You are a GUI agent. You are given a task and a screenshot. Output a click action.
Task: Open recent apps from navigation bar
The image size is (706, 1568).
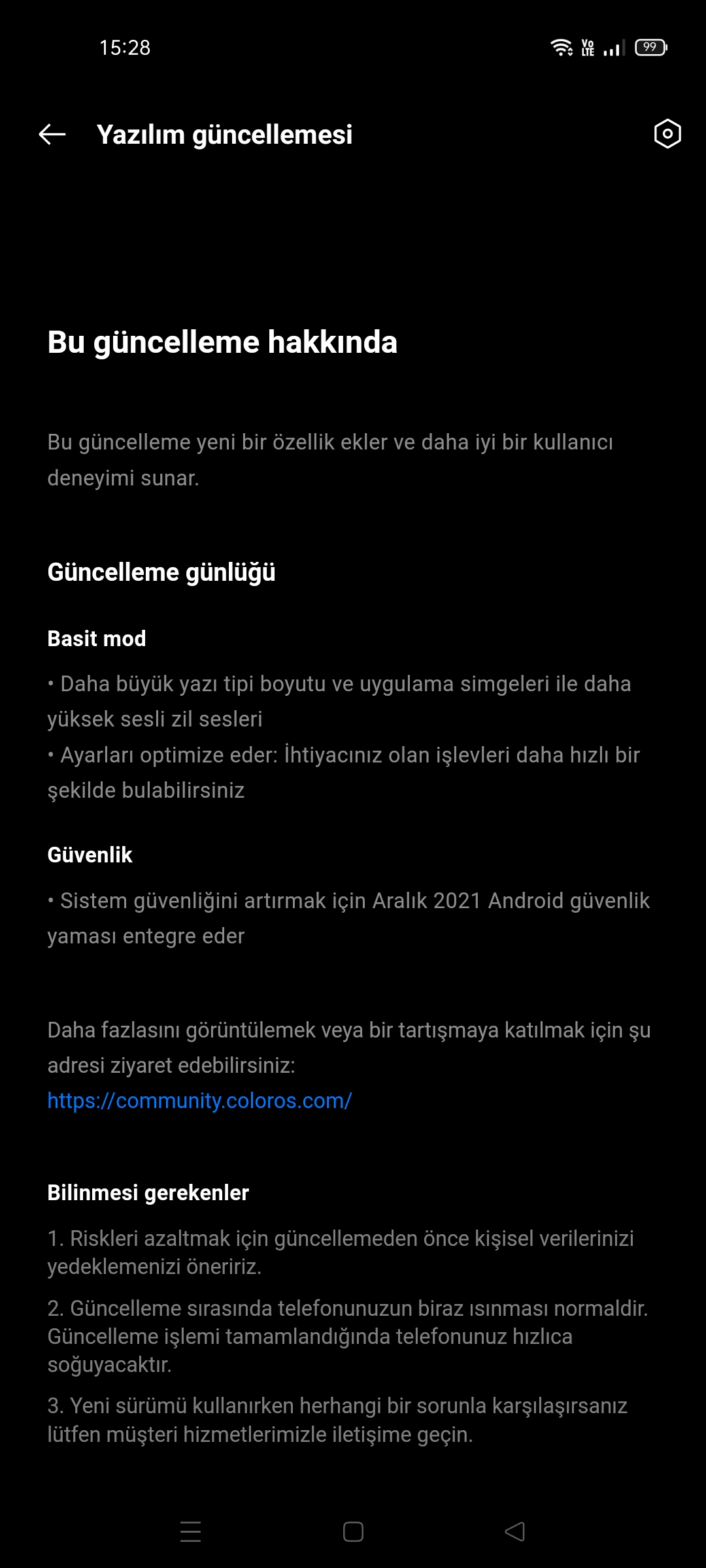pyautogui.click(x=190, y=1531)
